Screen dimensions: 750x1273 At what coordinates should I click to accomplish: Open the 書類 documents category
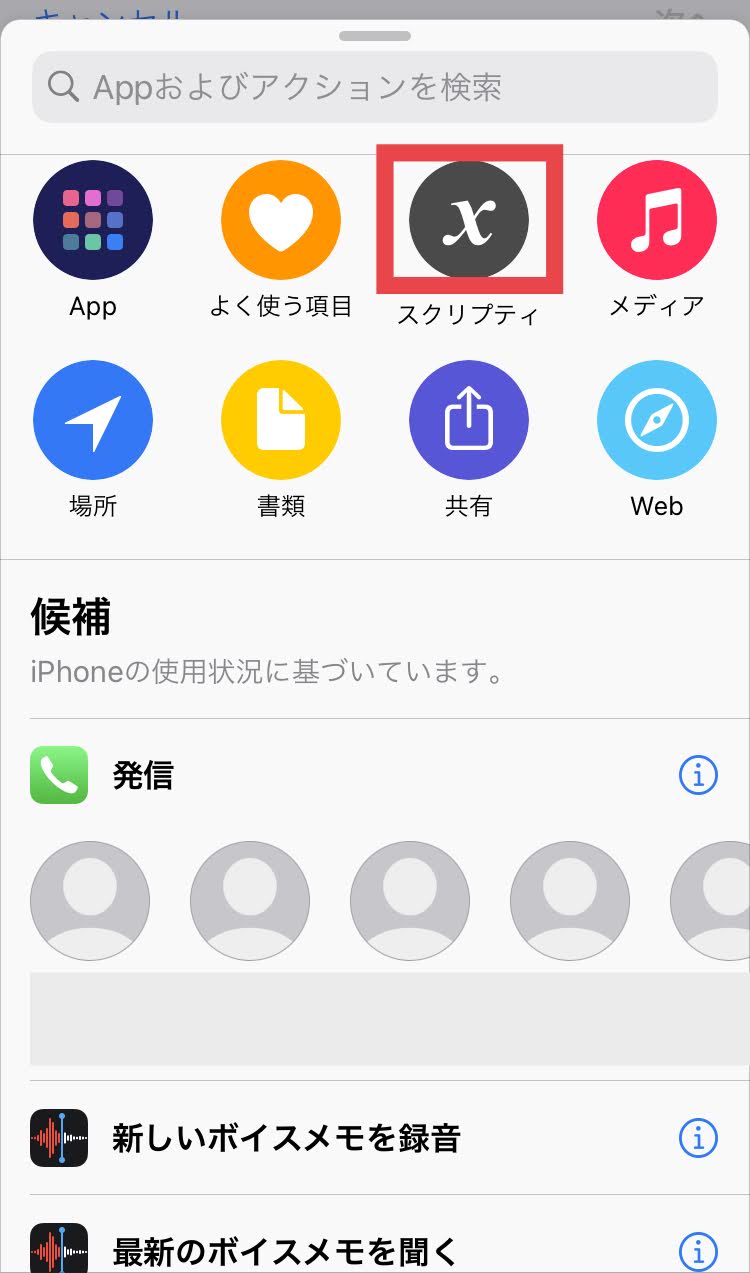pos(281,420)
